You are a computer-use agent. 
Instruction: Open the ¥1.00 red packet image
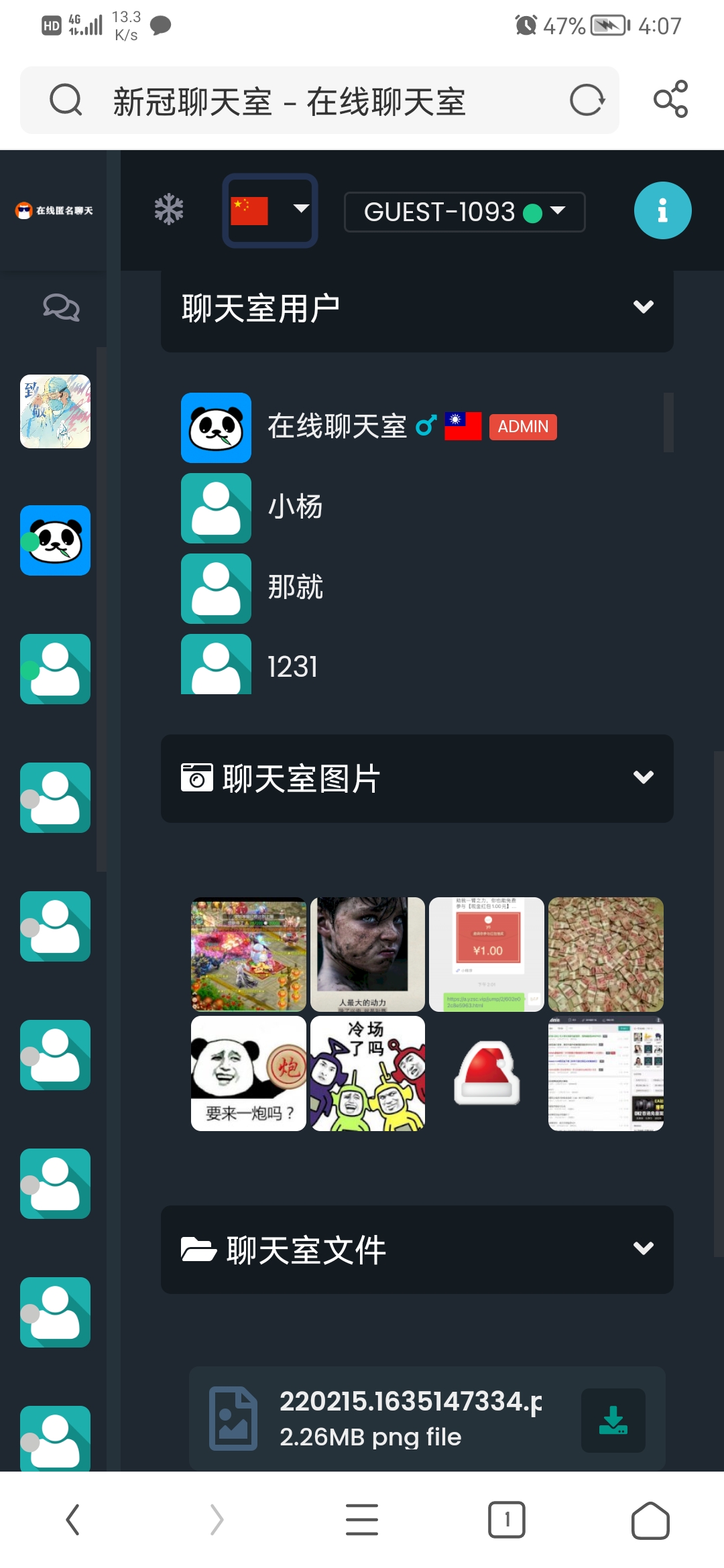(487, 954)
